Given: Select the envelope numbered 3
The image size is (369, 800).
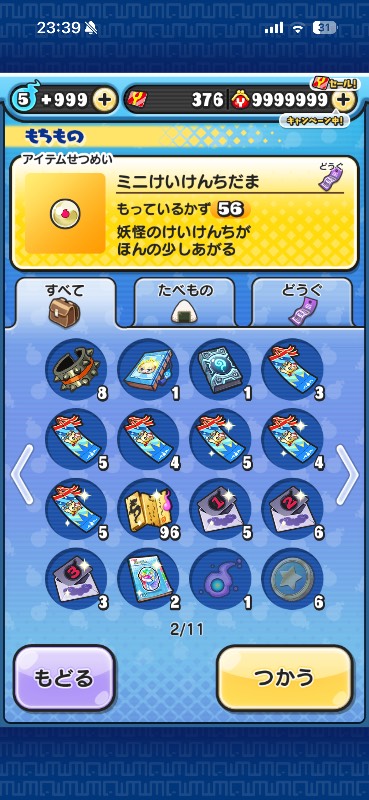Looking at the screenshot, I should tap(76, 579).
